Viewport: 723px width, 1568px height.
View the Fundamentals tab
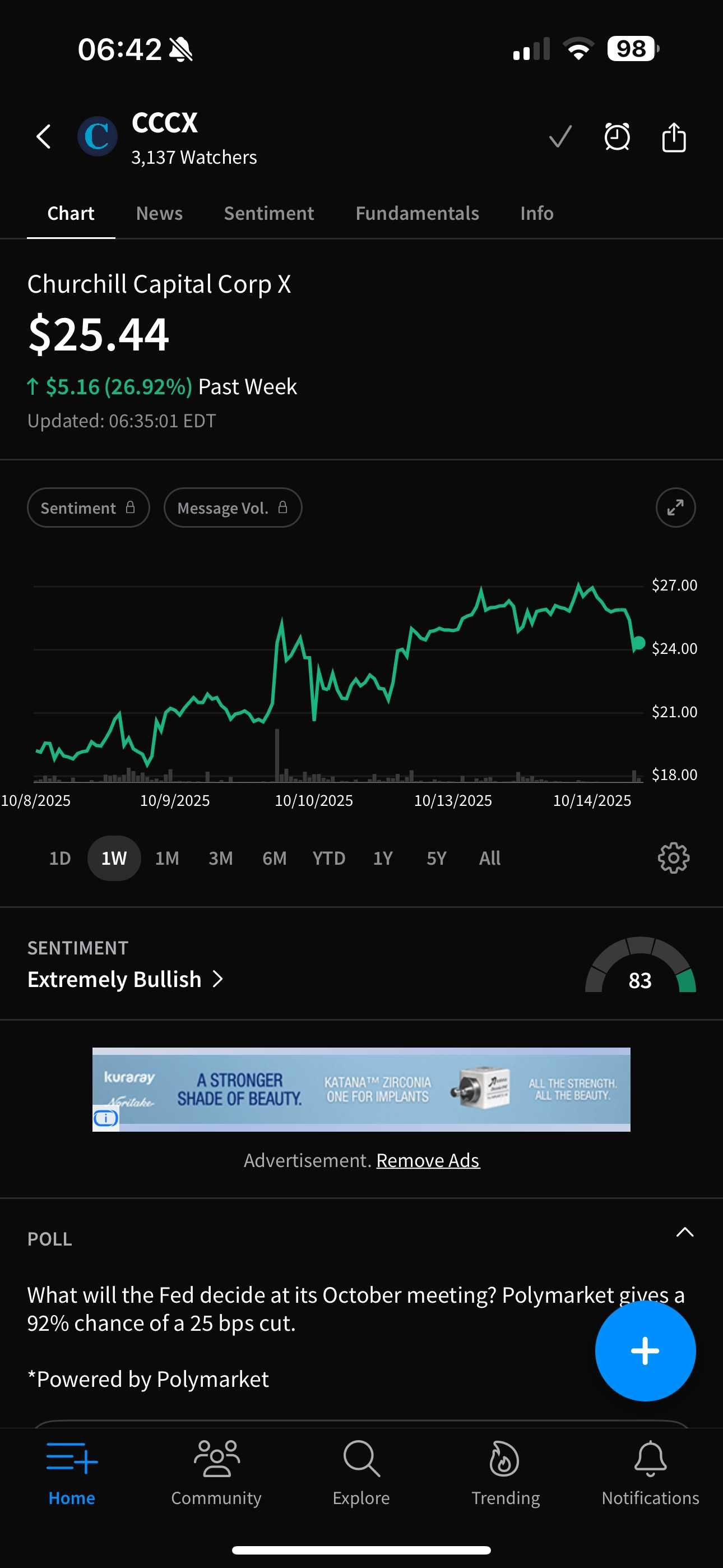click(417, 214)
